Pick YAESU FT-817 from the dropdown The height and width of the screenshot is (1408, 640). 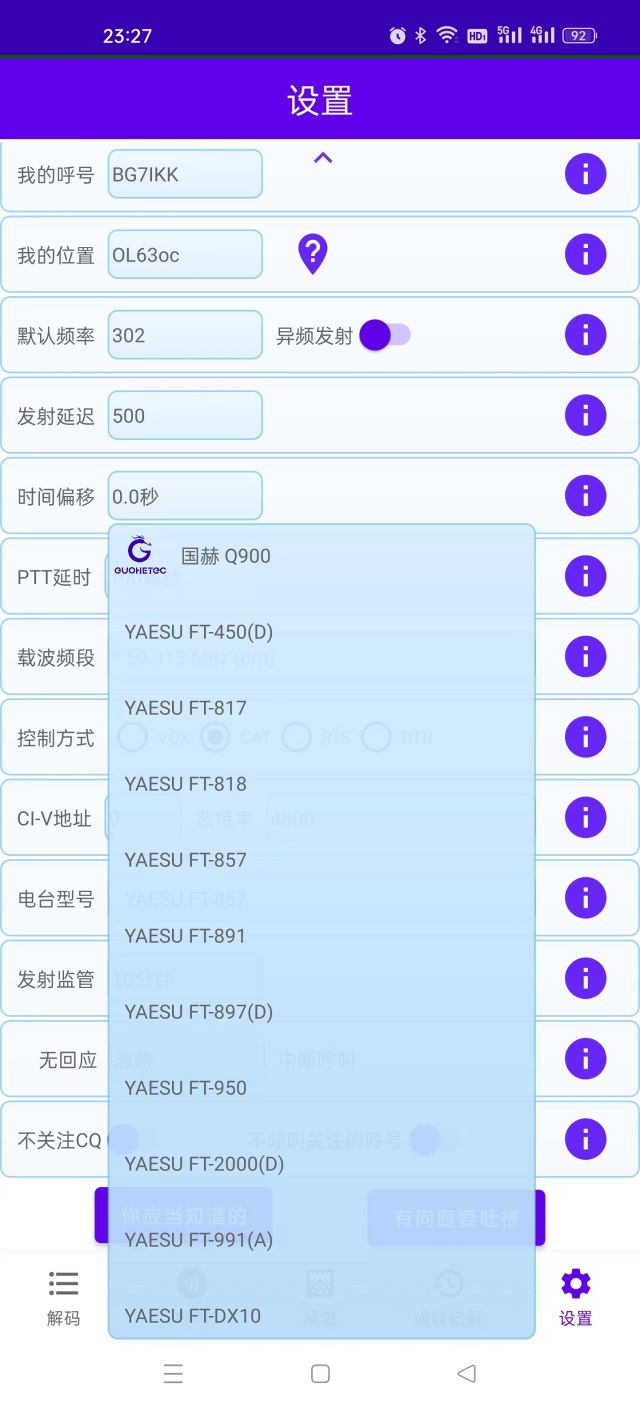[321, 708]
